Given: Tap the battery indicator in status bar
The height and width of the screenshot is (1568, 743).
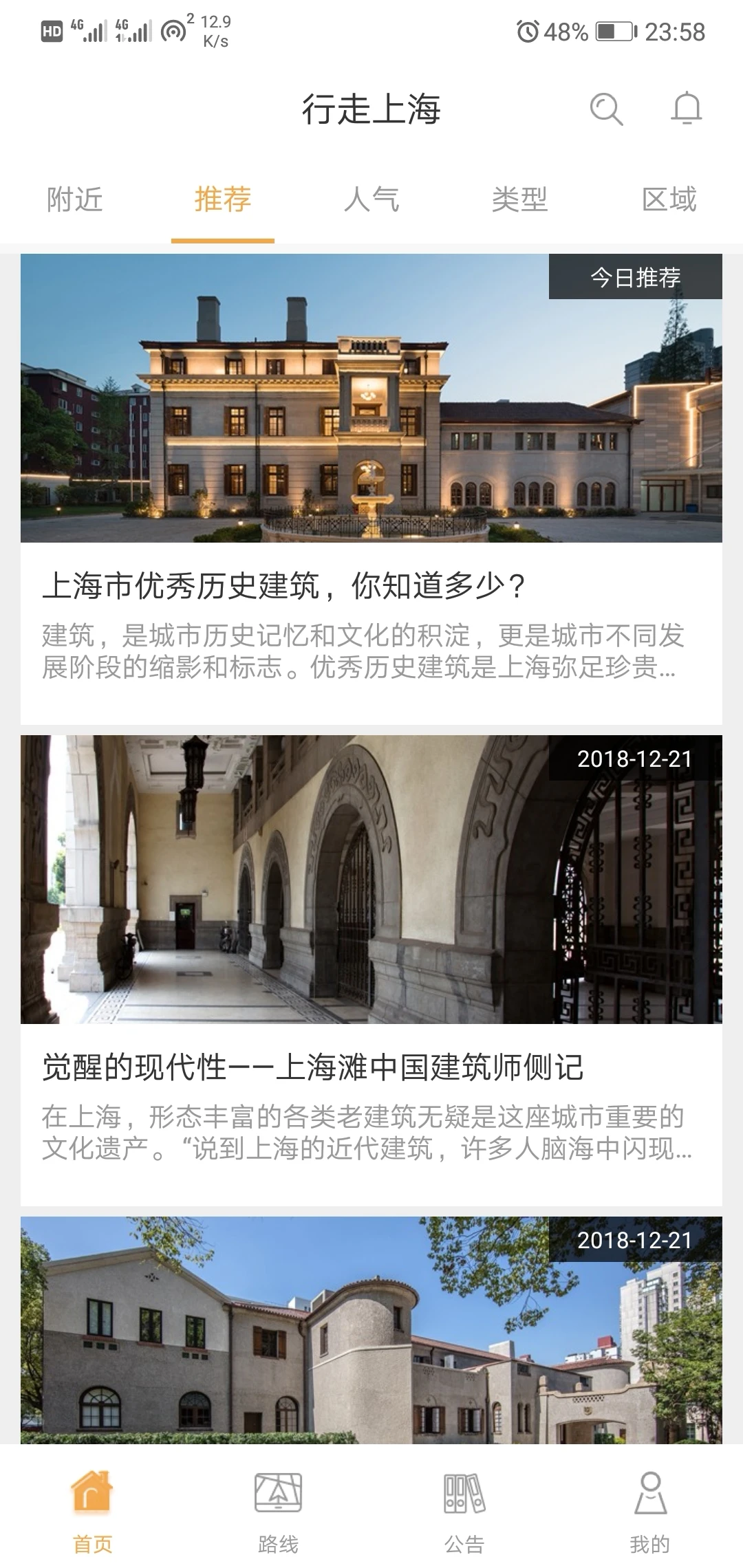Looking at the screenshot, I should point(614,30).
